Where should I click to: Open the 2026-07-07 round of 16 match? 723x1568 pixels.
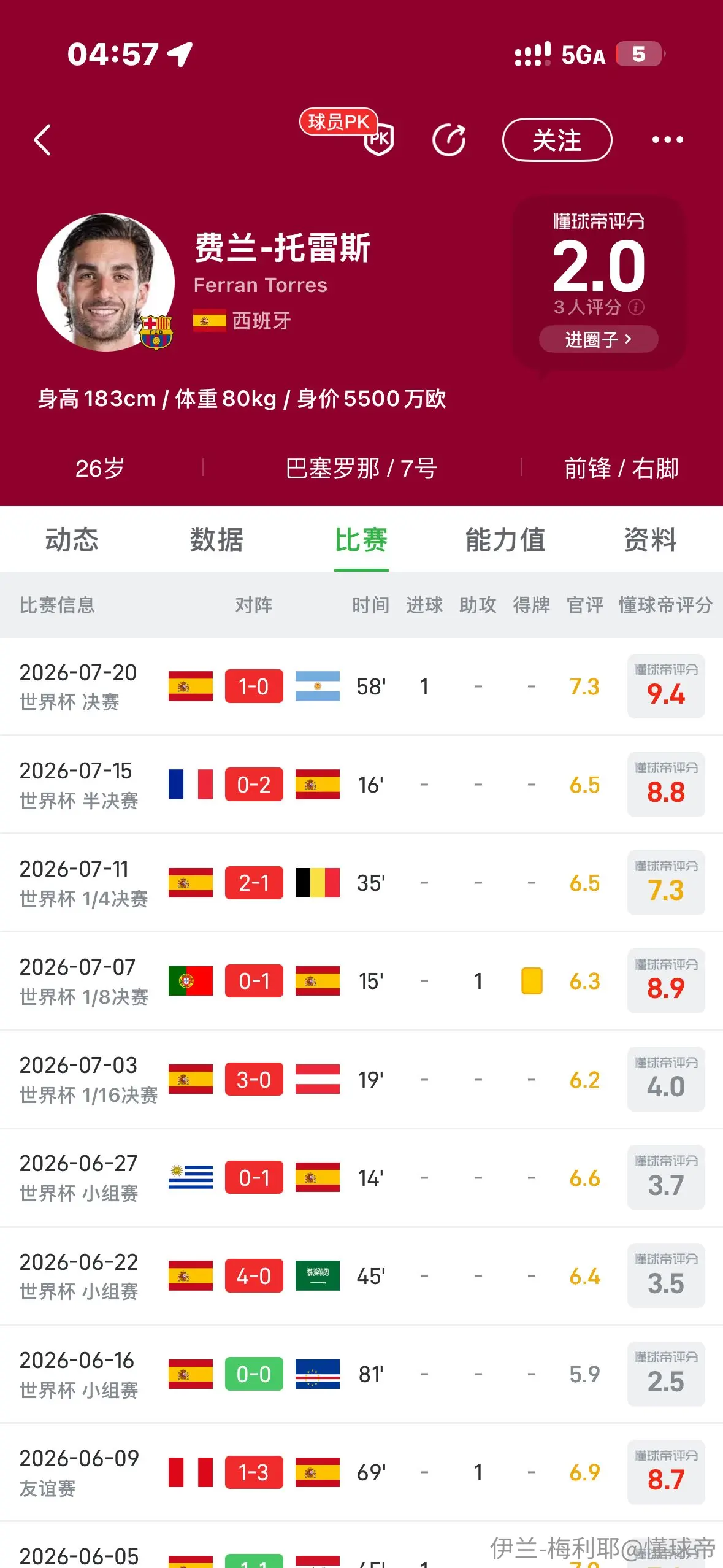[361, 981]
